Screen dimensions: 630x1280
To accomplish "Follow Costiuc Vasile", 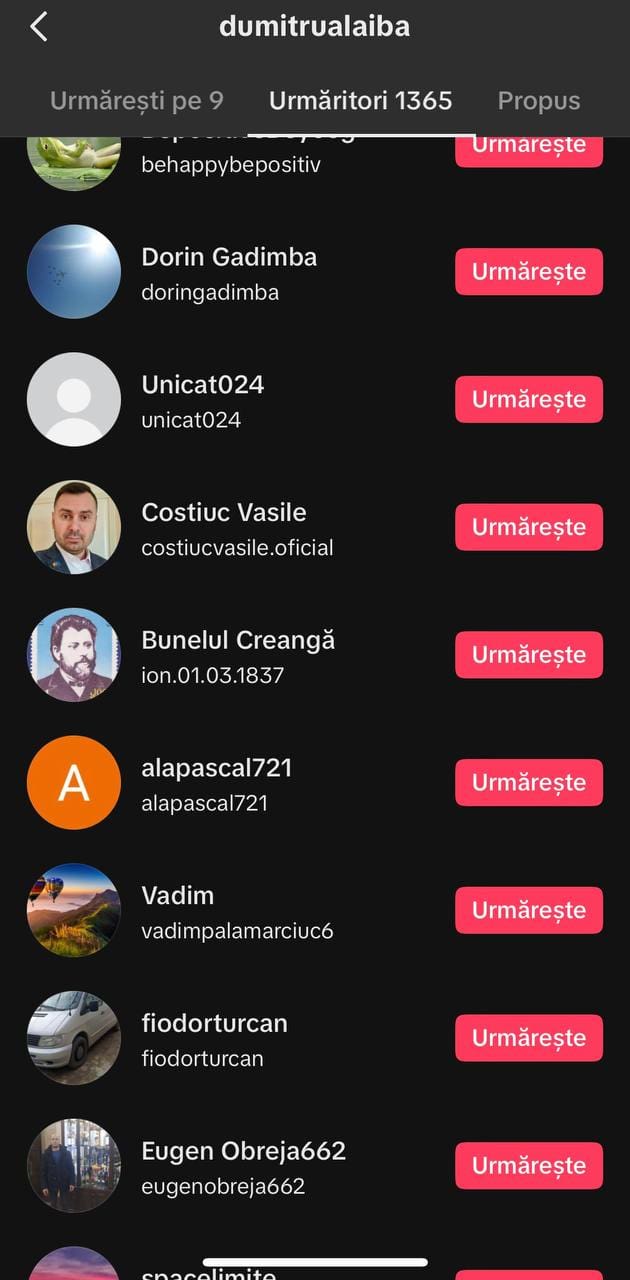I will [528, 527].
